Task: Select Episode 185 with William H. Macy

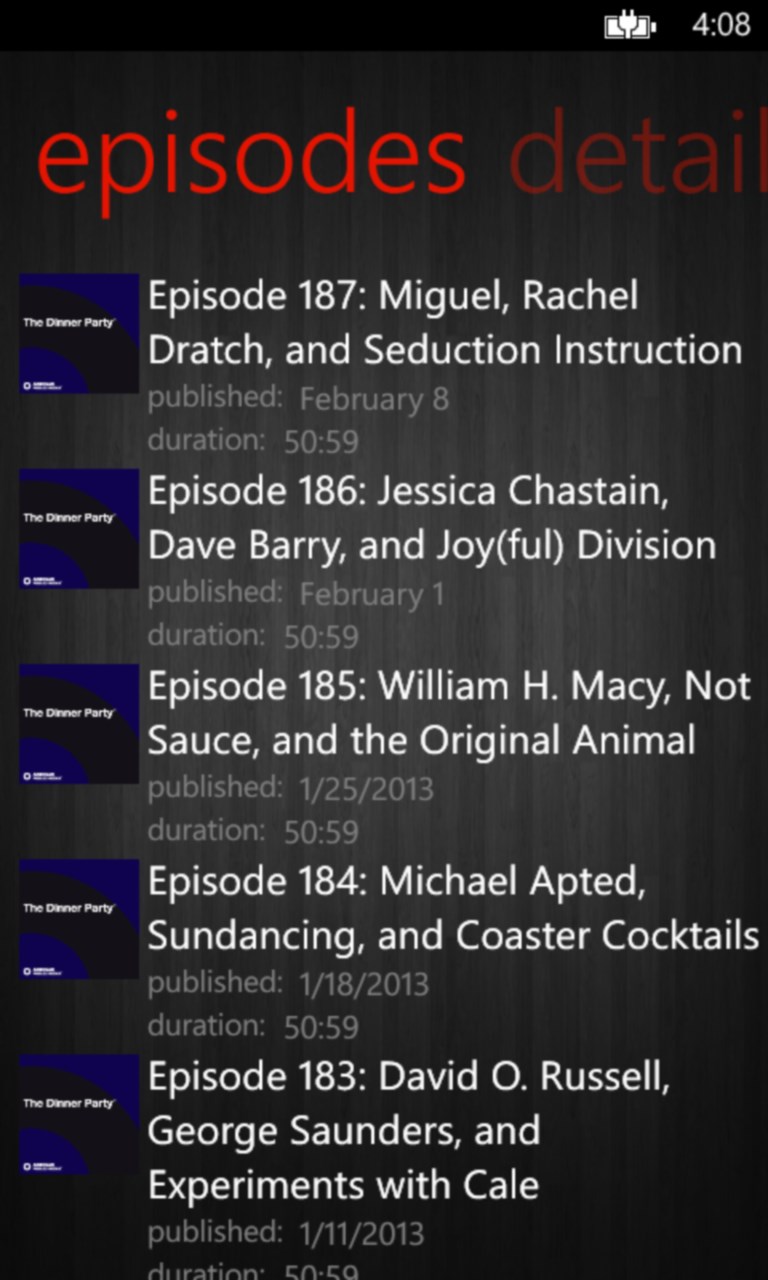Action: (x=448, y=713)
